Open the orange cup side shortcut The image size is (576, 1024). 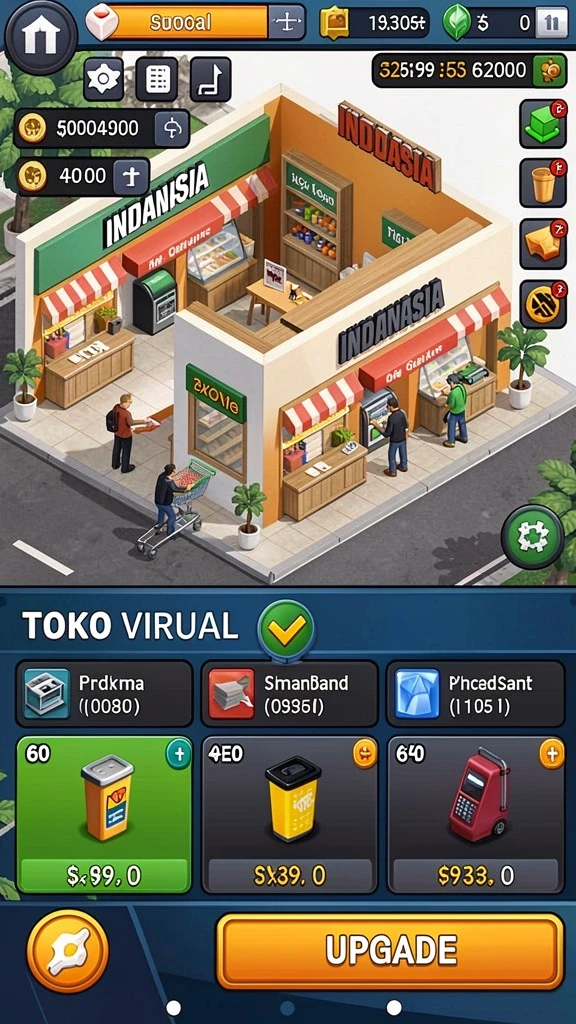(x=543, y=184)
